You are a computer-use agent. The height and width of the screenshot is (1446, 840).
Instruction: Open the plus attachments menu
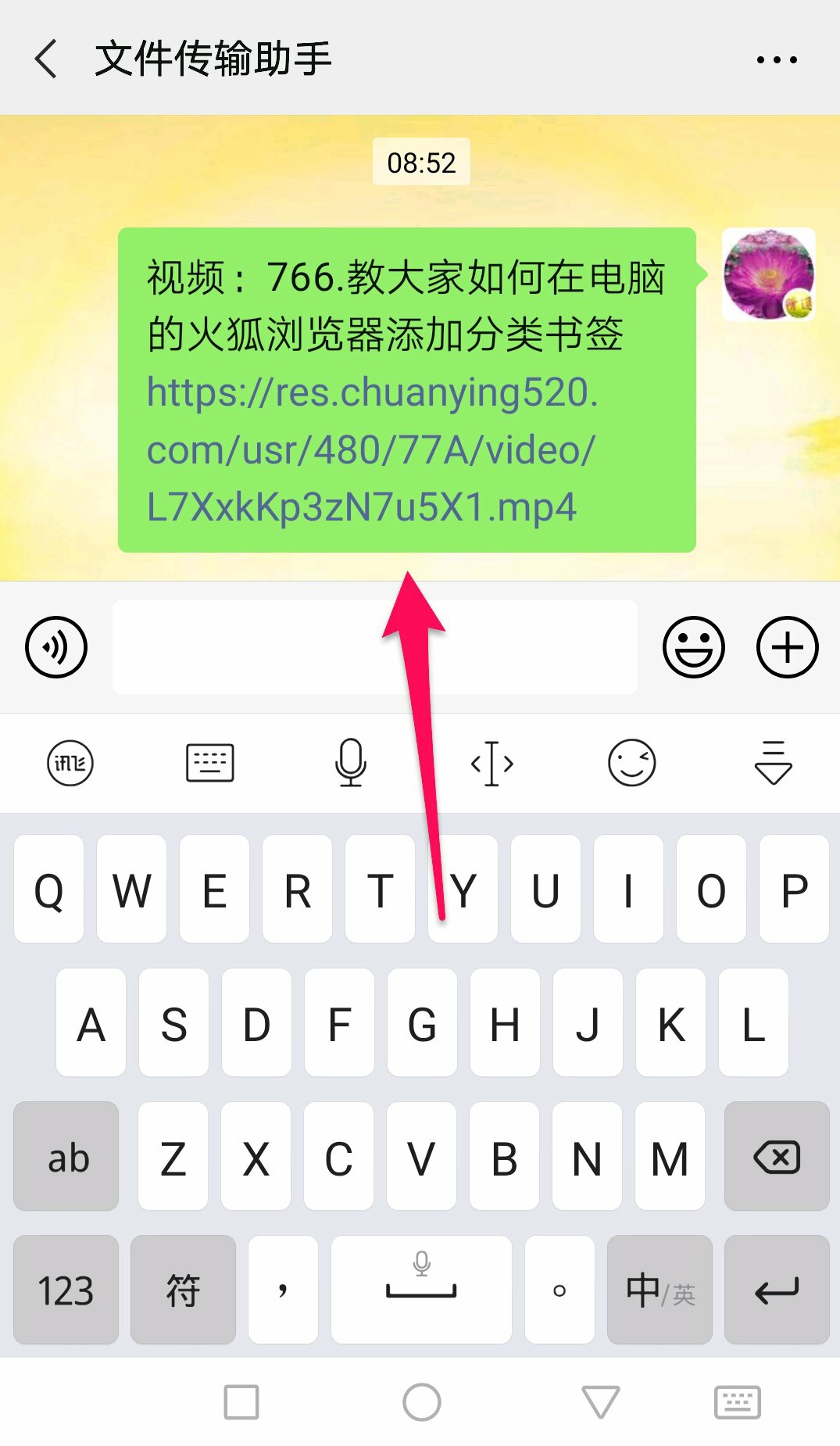tap(787, 647)
